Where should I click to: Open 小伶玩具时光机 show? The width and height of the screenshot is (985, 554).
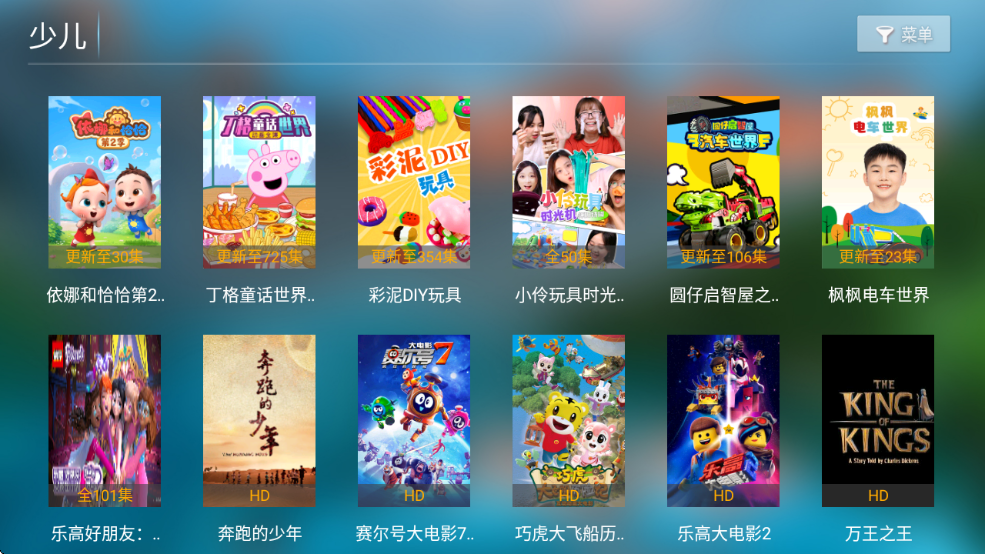point(569,182)
